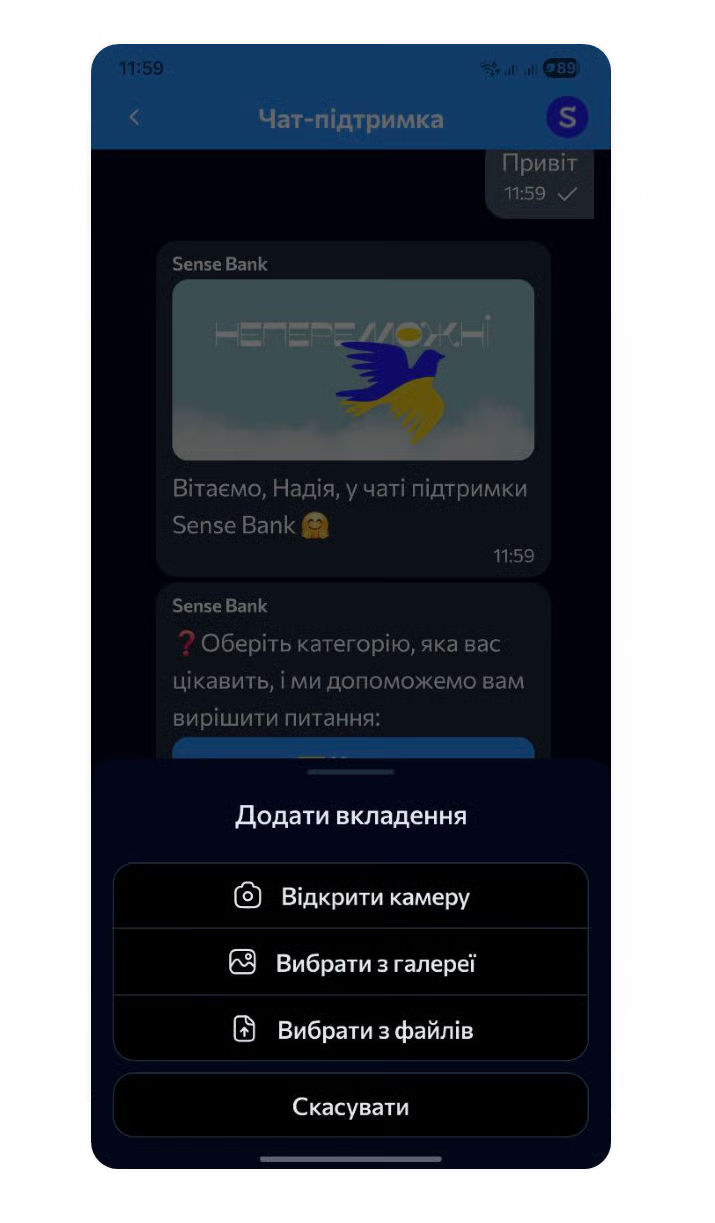Select an attachment from files
Viewport: 715px width, 1223px height.
[350, 1030]
